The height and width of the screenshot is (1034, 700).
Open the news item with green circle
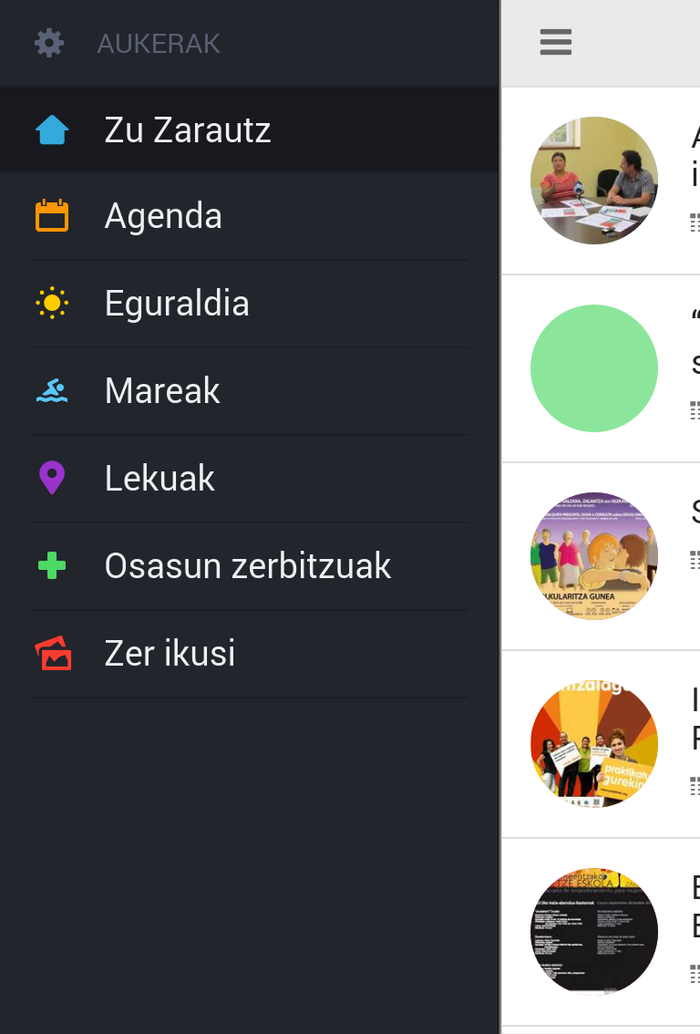[x=594, y=368]
